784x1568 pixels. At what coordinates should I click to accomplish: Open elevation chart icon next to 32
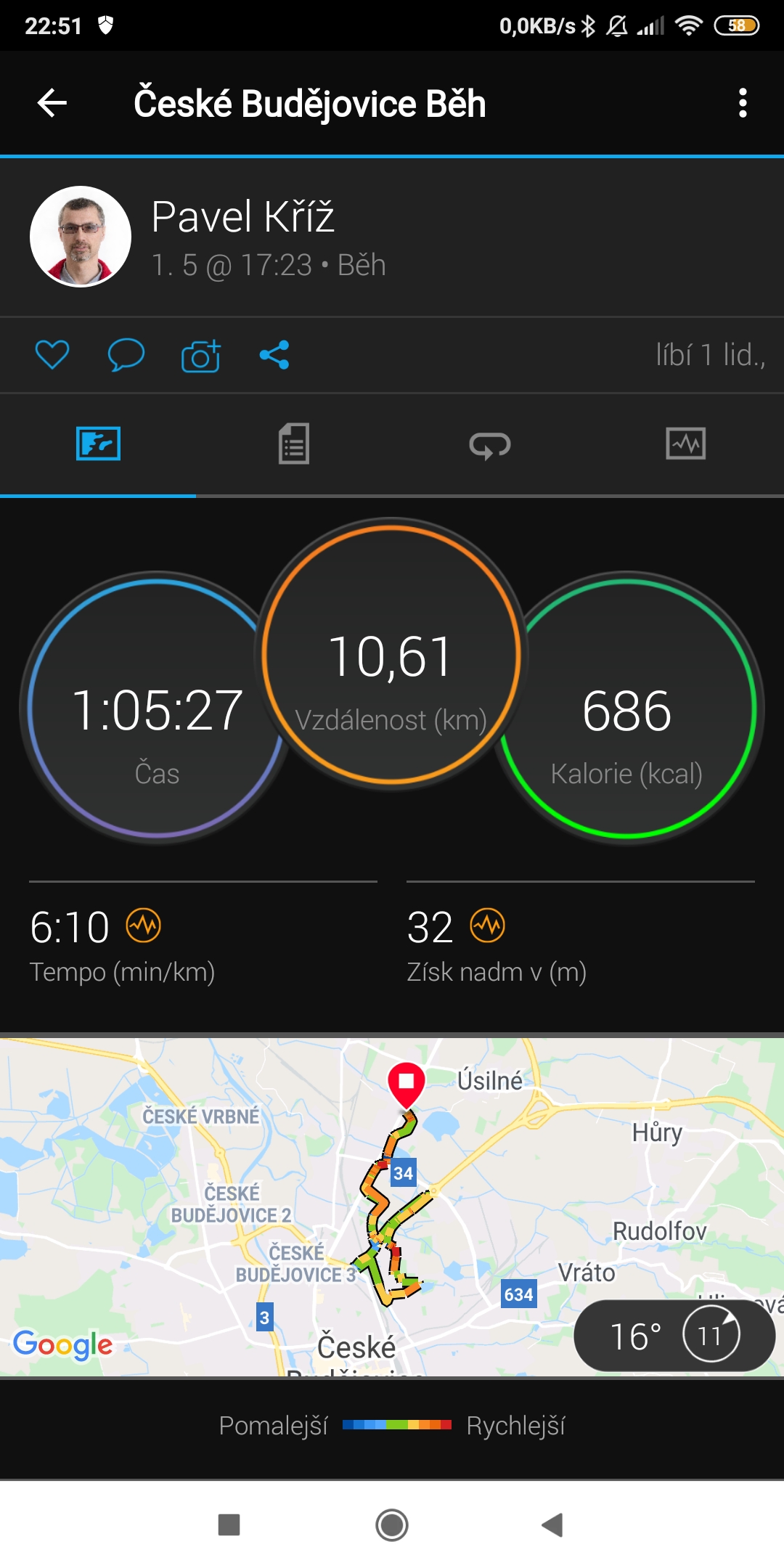pos(488,926)
